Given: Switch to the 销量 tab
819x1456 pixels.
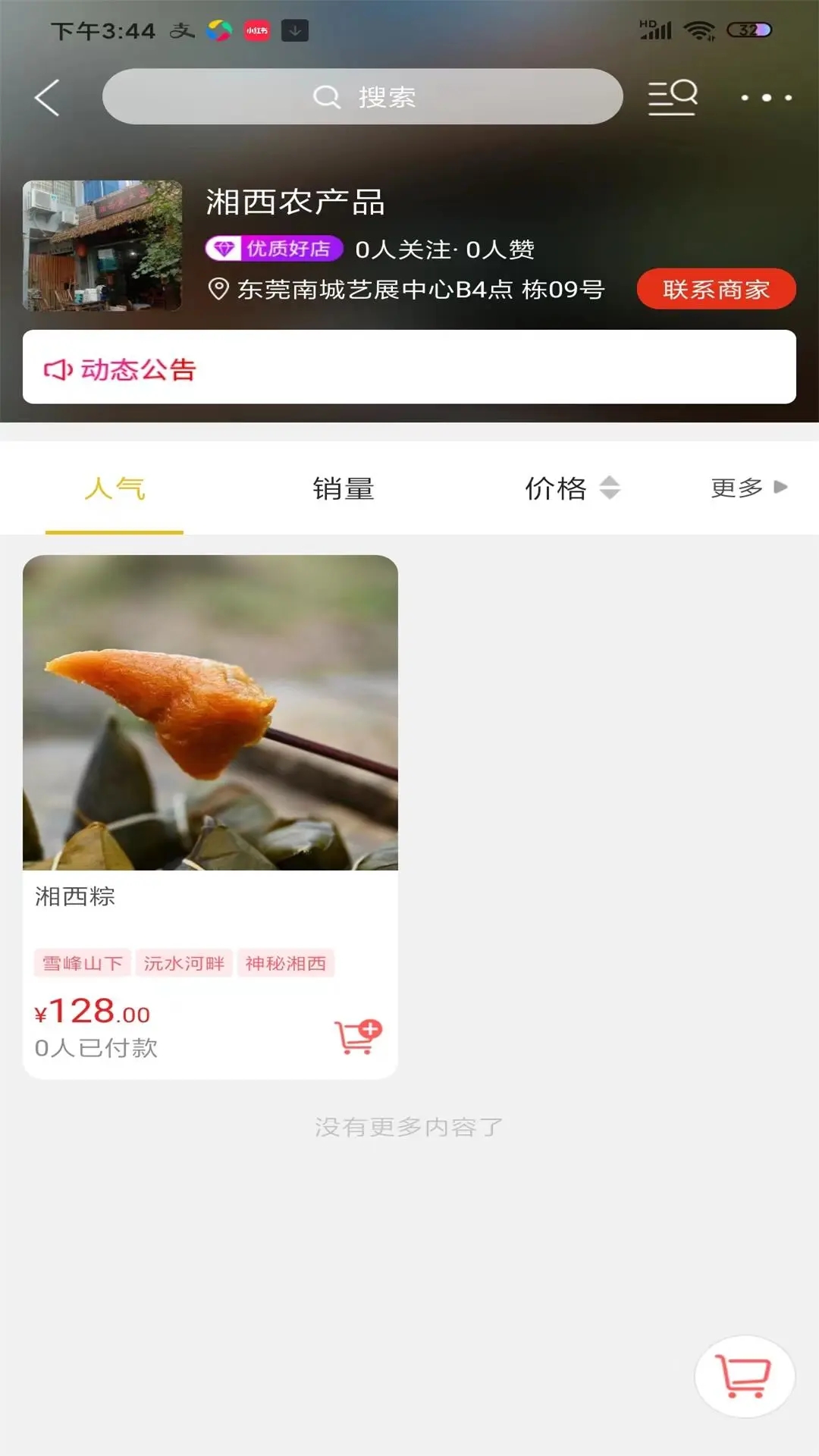Looking at the screenshot, I should pyautogui.click(x=343, y=488).
